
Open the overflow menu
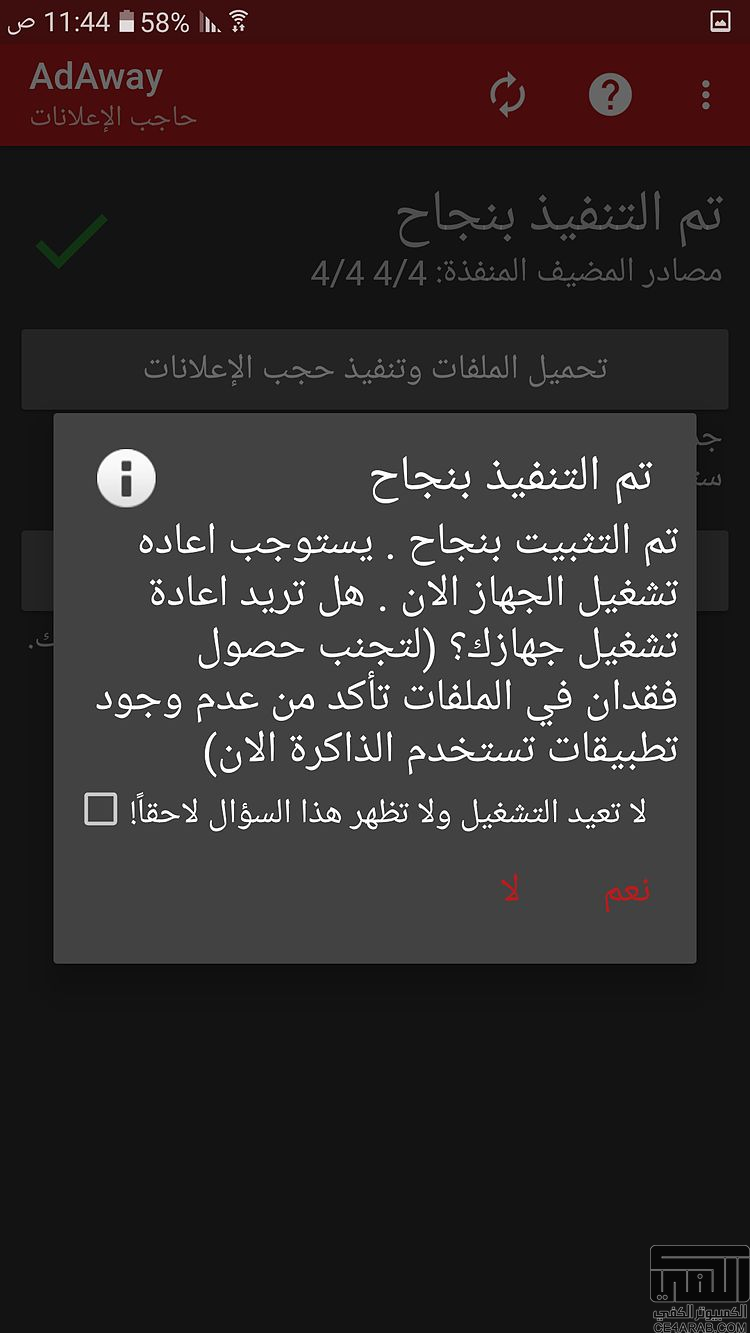coord(706,96)
